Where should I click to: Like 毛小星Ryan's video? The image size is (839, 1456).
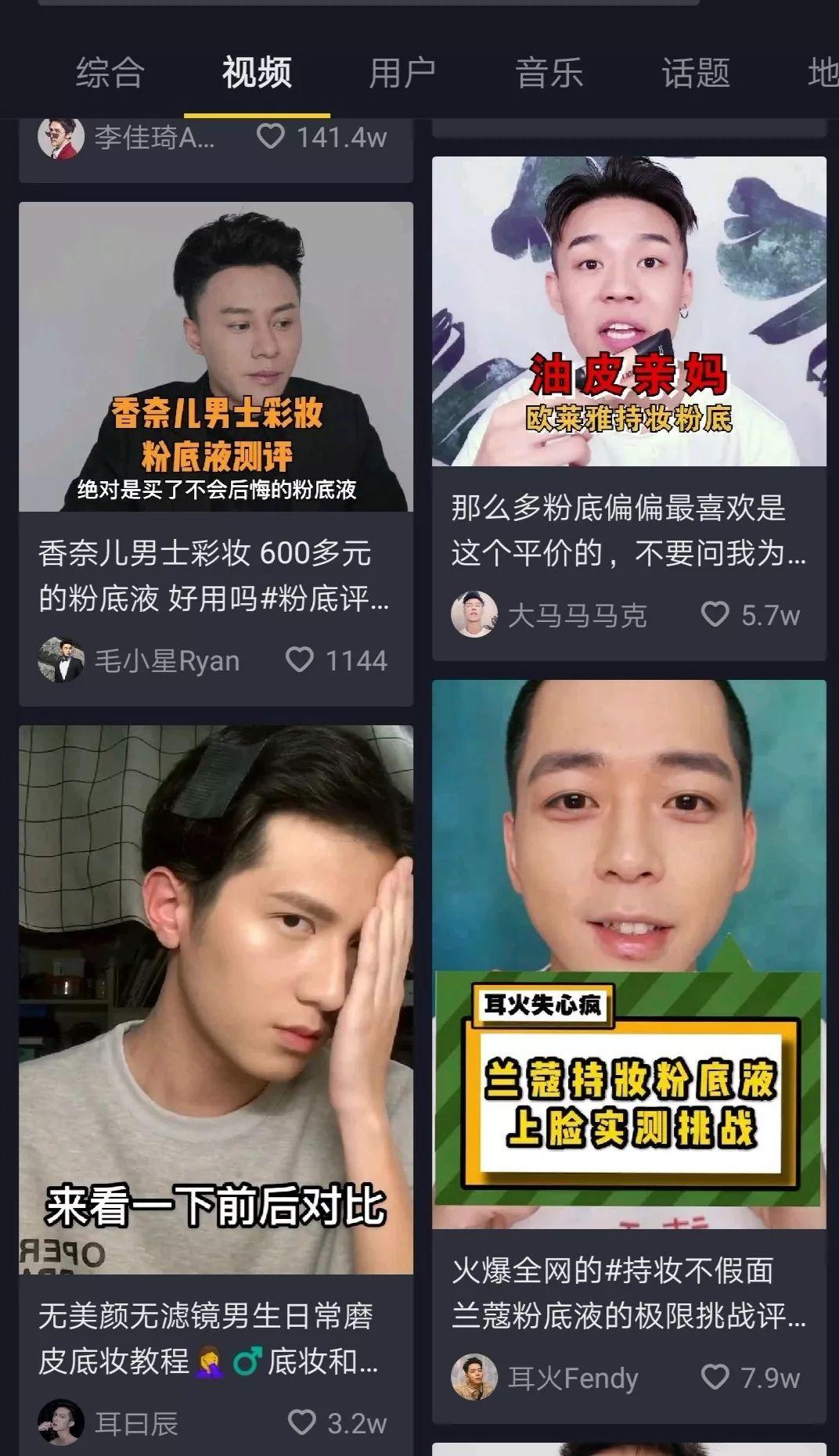(300, 660)
